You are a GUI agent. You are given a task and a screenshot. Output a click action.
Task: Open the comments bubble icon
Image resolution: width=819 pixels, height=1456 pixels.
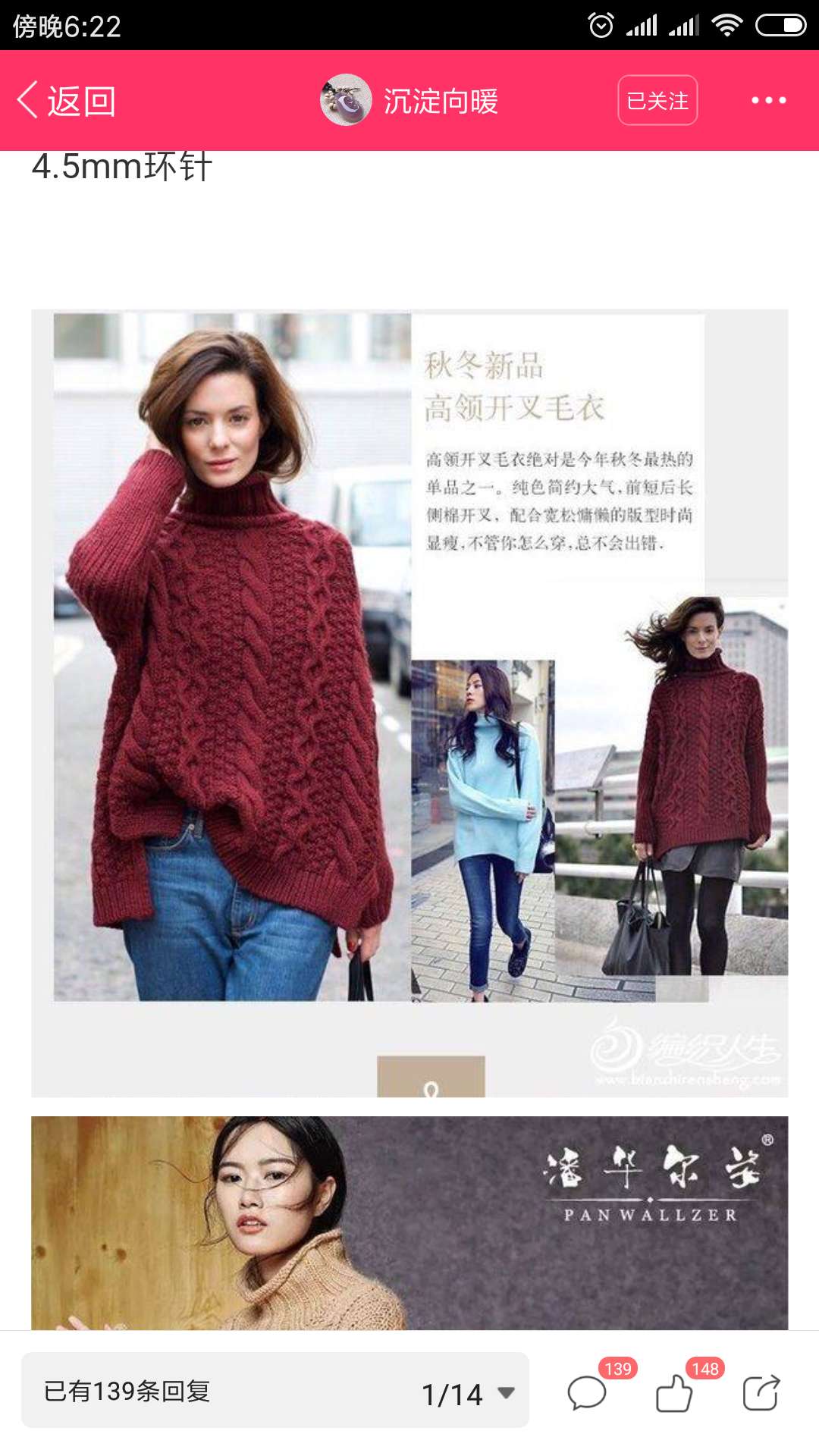point(587,1393)
